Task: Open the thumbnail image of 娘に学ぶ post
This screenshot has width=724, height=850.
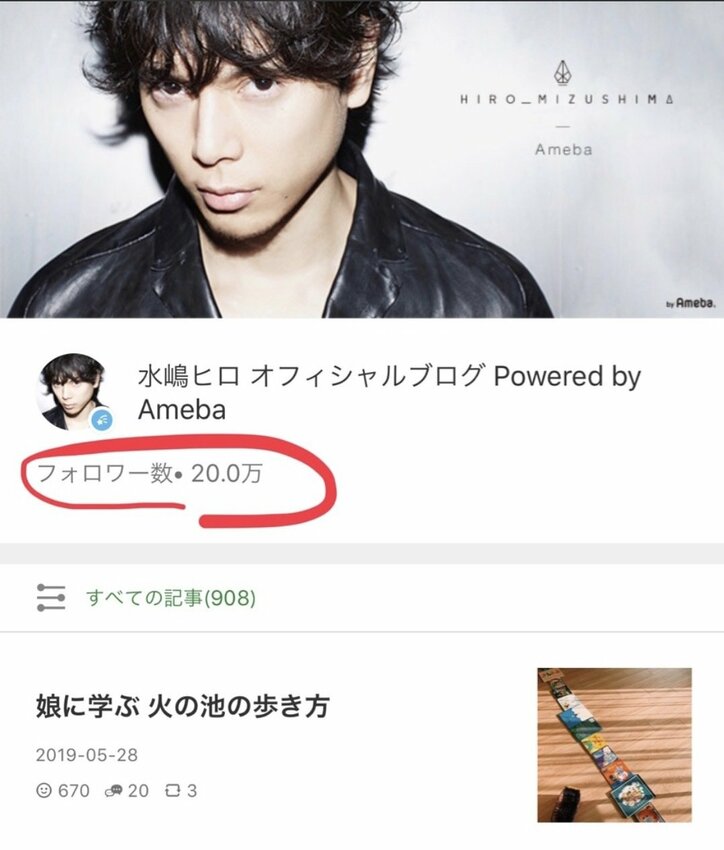Action: coord(614,744)
